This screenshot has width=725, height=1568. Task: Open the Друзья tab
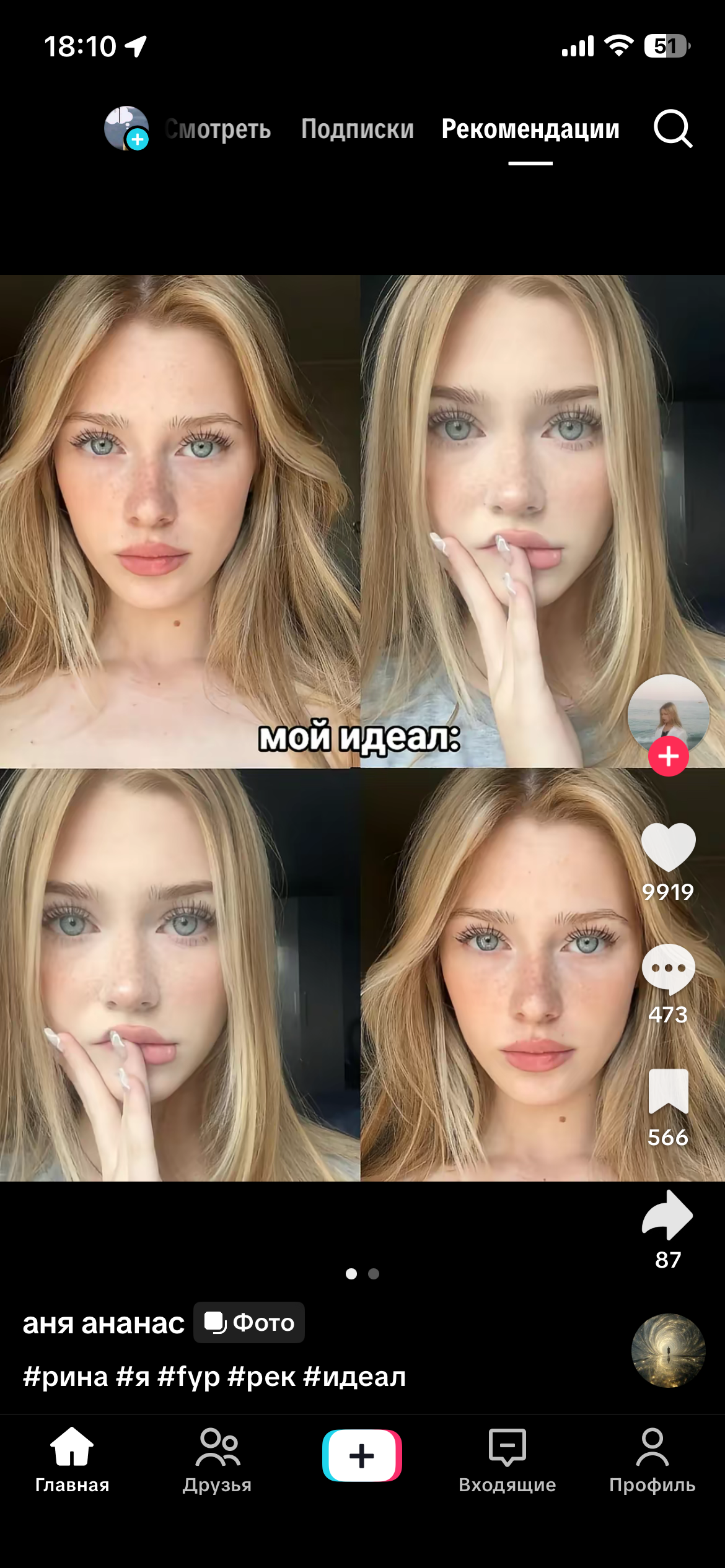(217, 1461)
